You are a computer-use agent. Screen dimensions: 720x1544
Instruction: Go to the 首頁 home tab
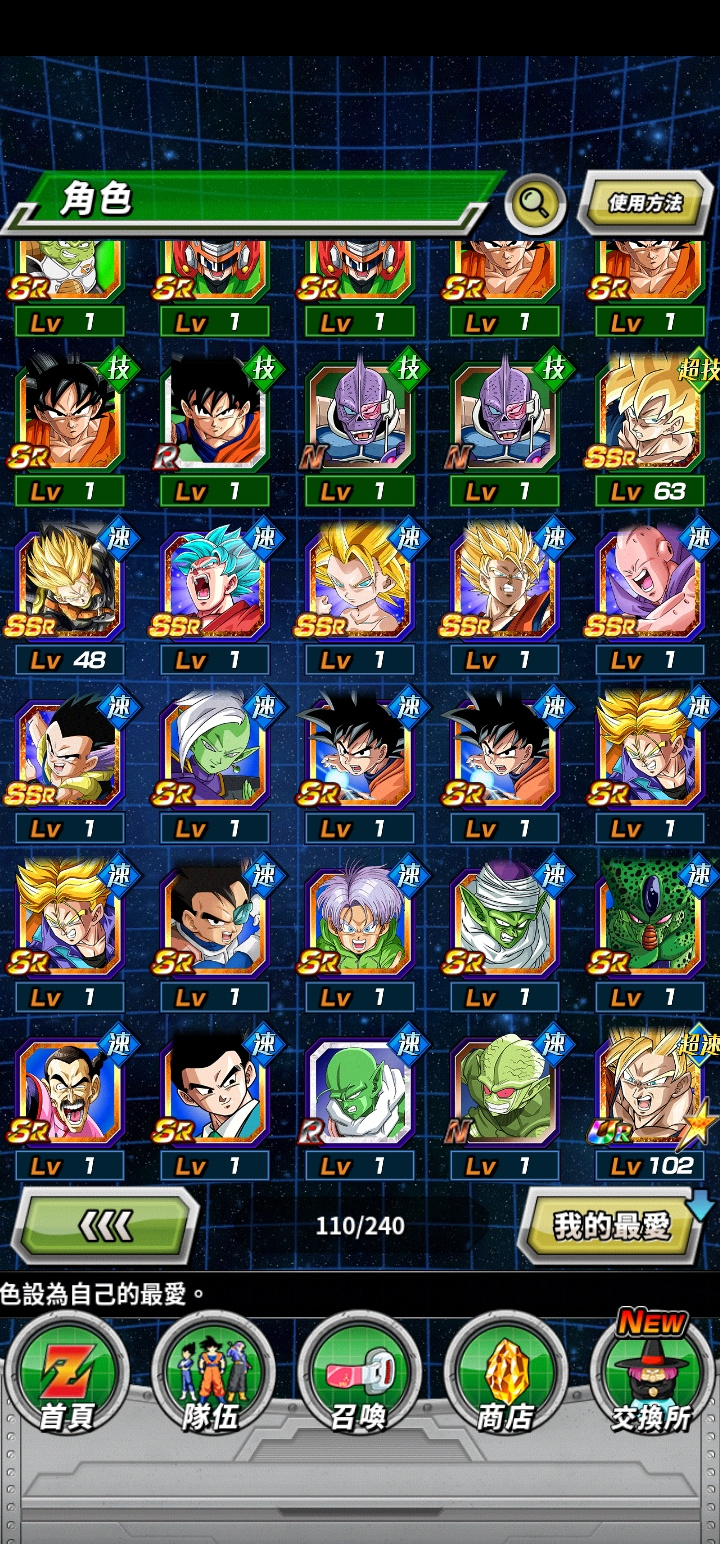(x=66, y=1372)
